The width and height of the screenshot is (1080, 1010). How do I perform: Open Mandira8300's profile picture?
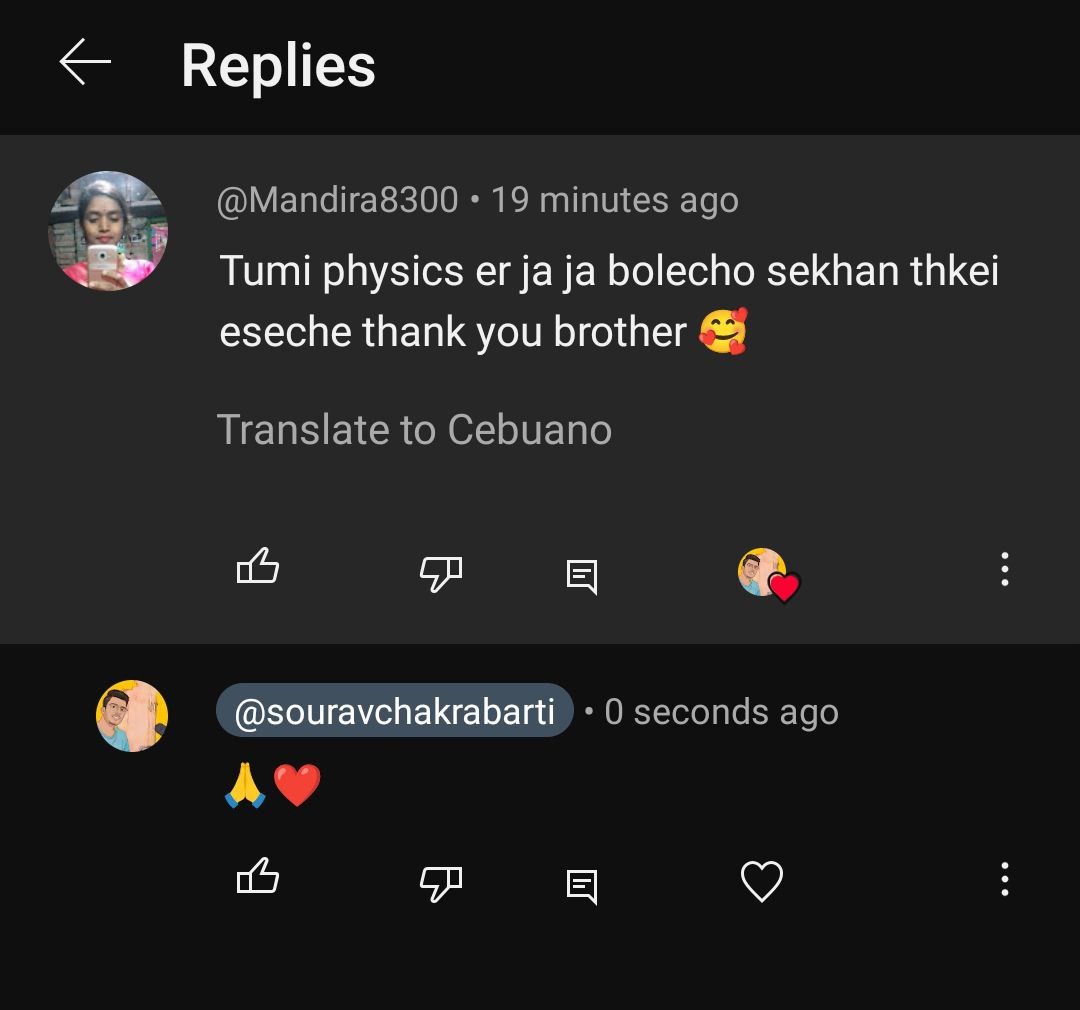(x=108, y=231)
